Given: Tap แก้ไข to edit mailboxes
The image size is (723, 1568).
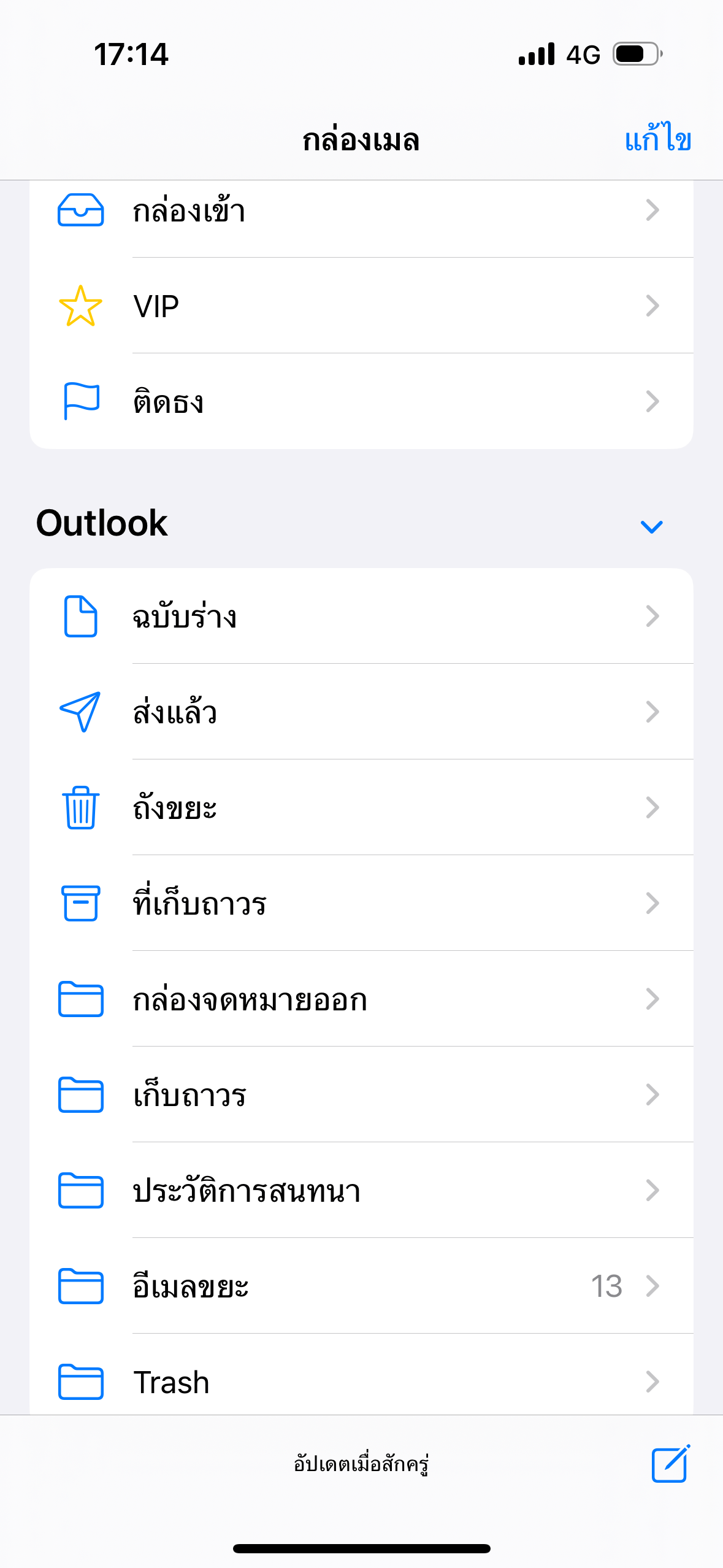Looking at the screenshot, I should click(x=657, y=140).
